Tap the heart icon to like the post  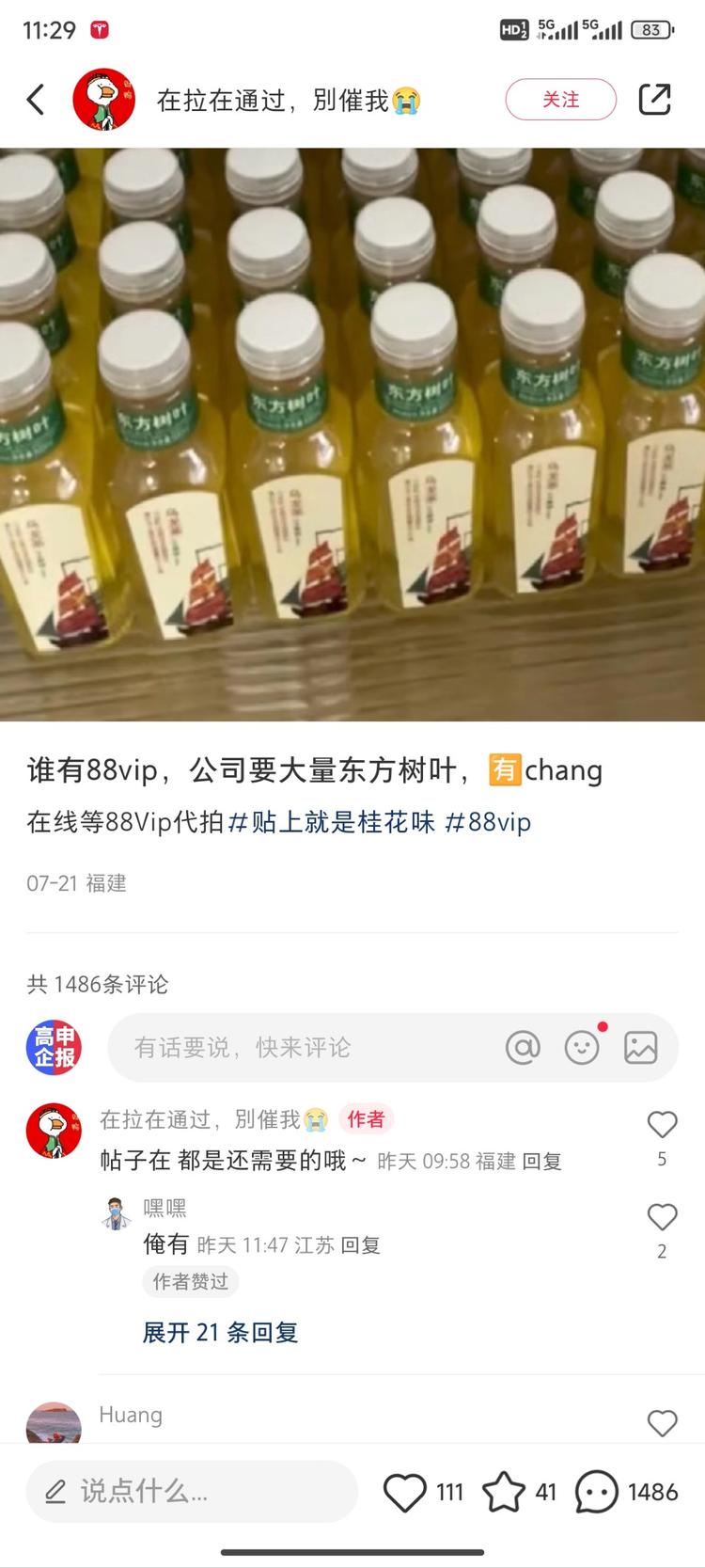pyautogui.click(x=408, y=1492)
